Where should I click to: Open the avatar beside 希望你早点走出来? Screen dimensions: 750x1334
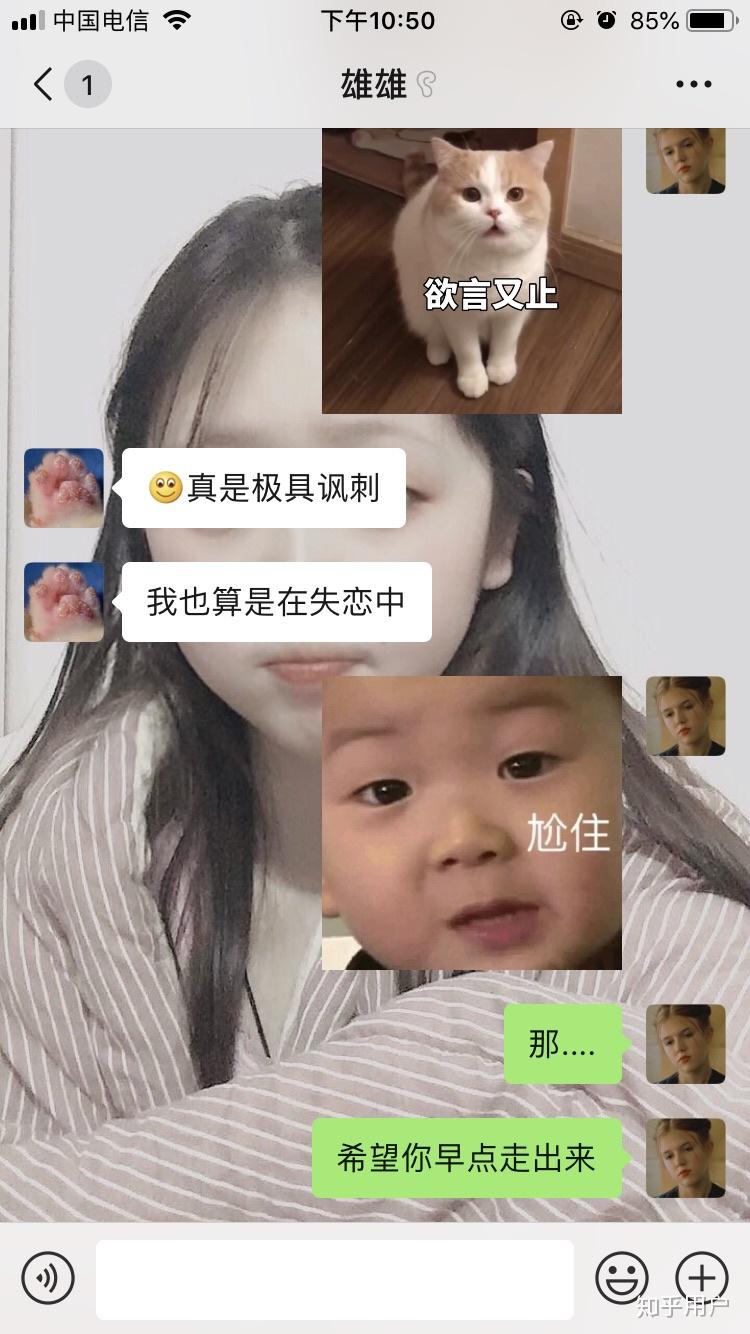pos(686,1158)
